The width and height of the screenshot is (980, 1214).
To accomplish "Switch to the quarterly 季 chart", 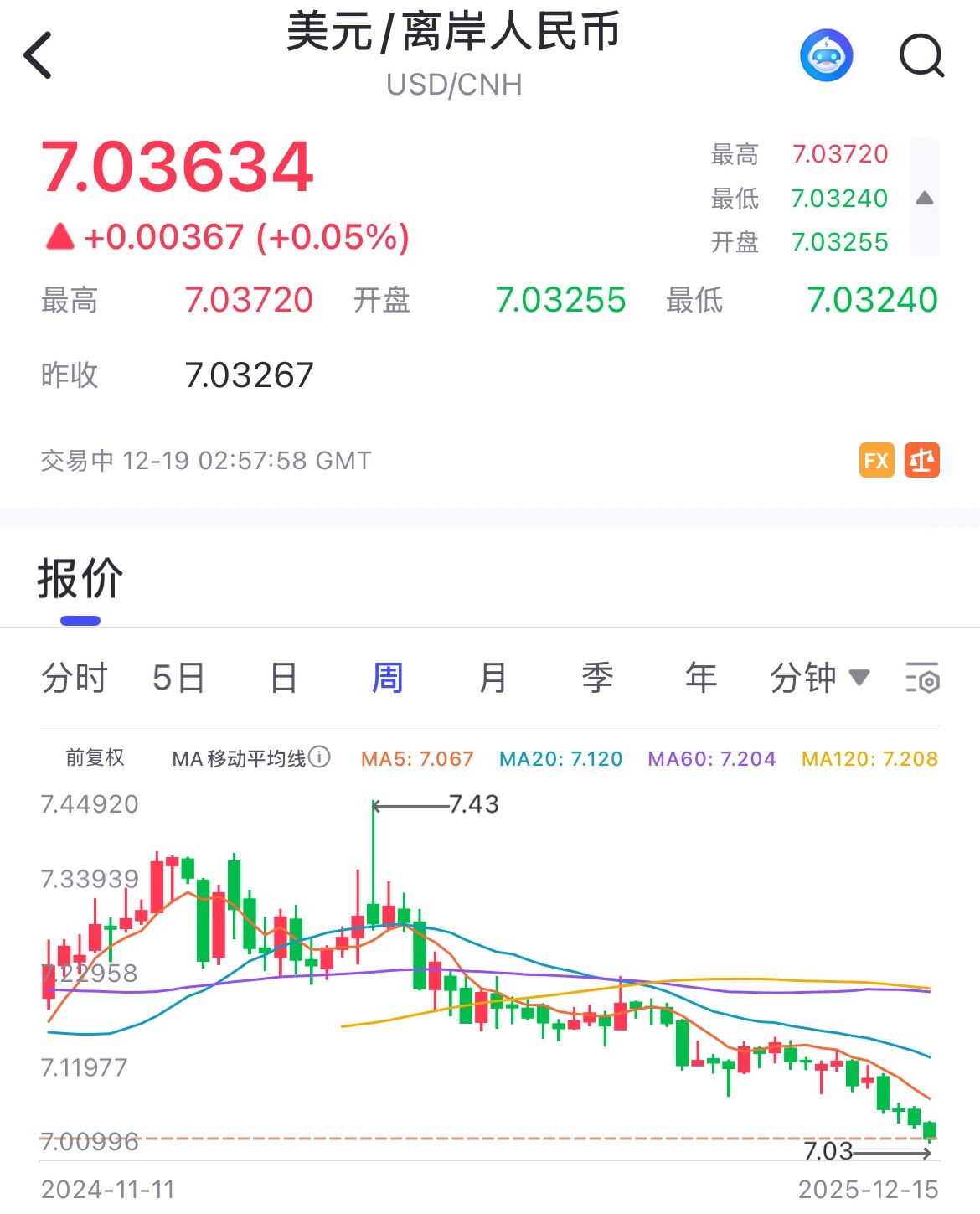I will tap(597, 678).
